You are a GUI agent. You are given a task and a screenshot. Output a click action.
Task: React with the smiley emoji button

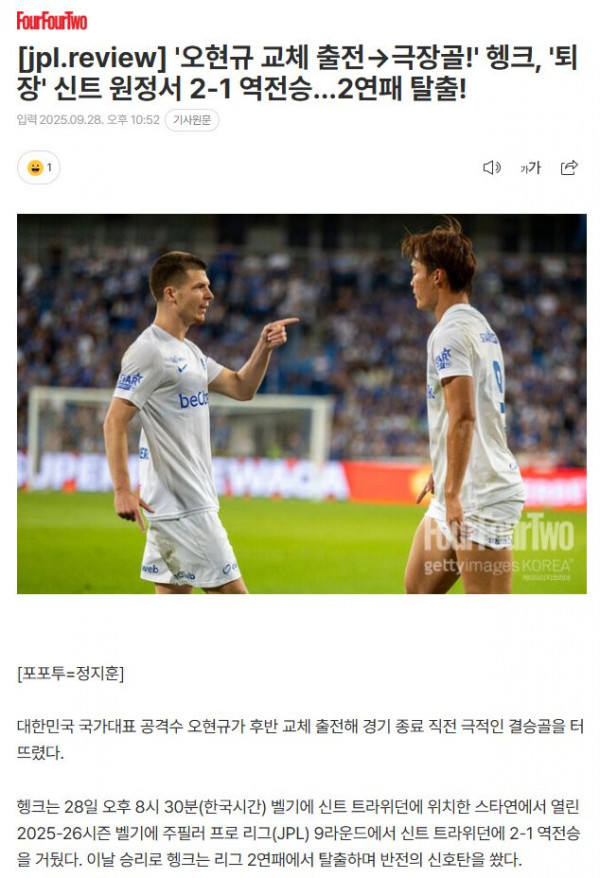click(39, 168)
